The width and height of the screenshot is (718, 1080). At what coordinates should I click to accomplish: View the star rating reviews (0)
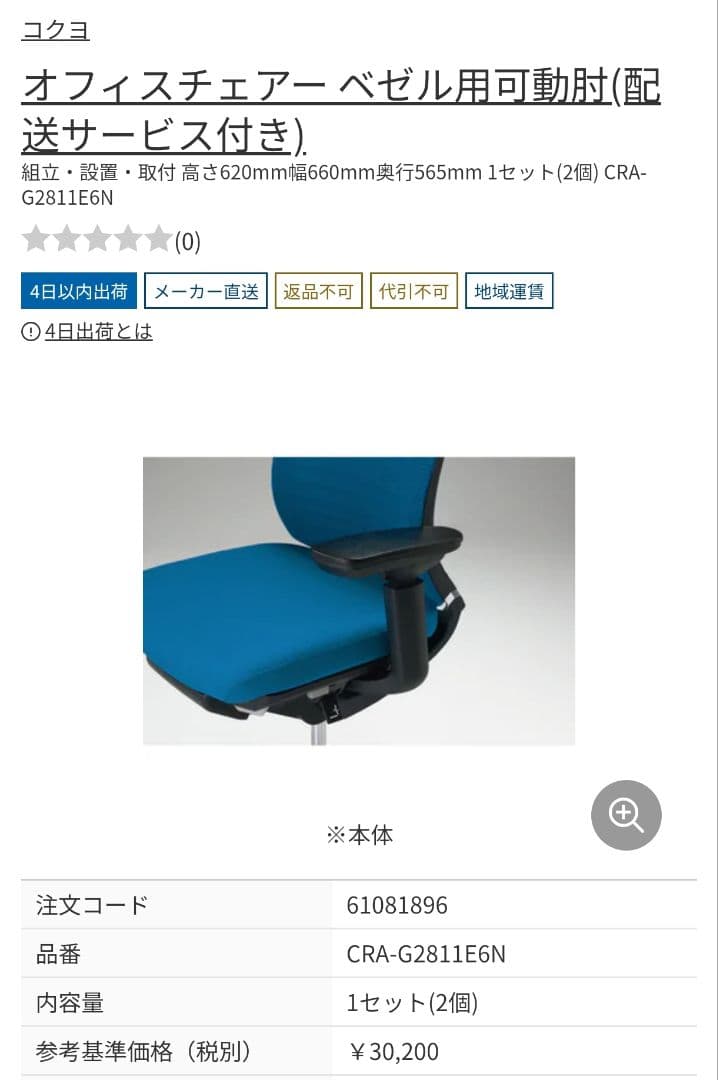110,240
